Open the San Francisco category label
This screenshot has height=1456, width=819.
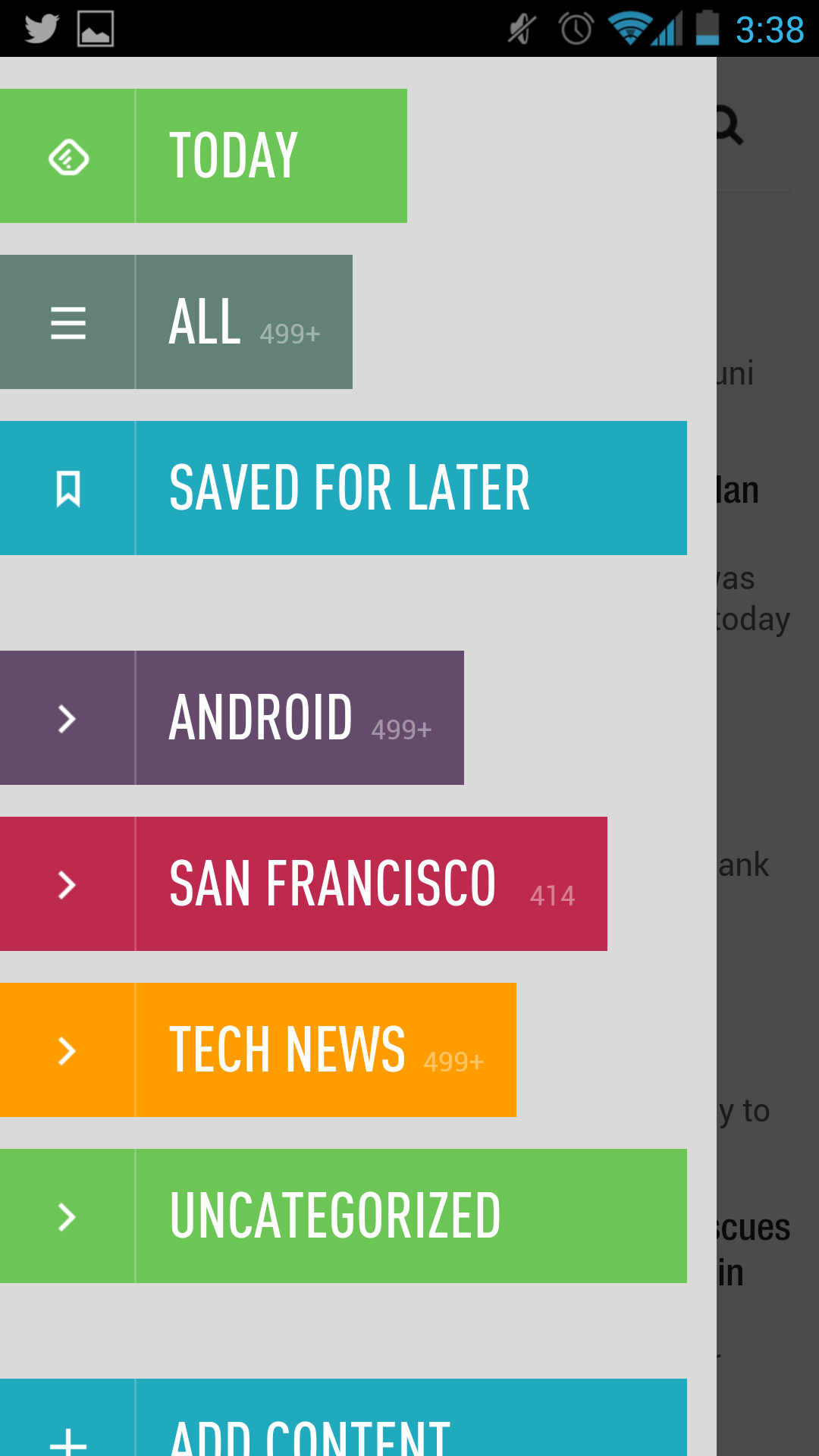tap(372, 883)
